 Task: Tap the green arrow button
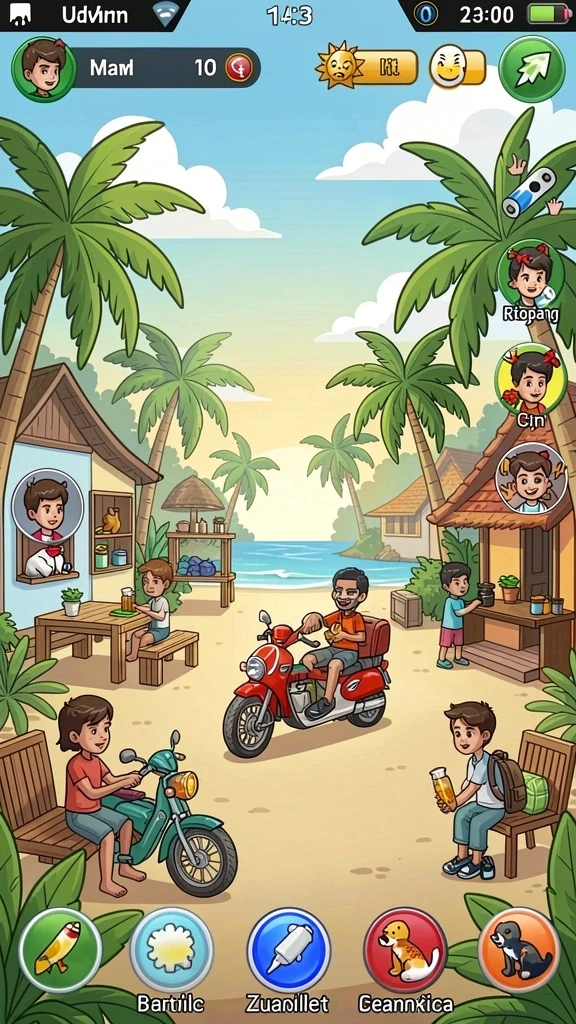tap(532, 69)
